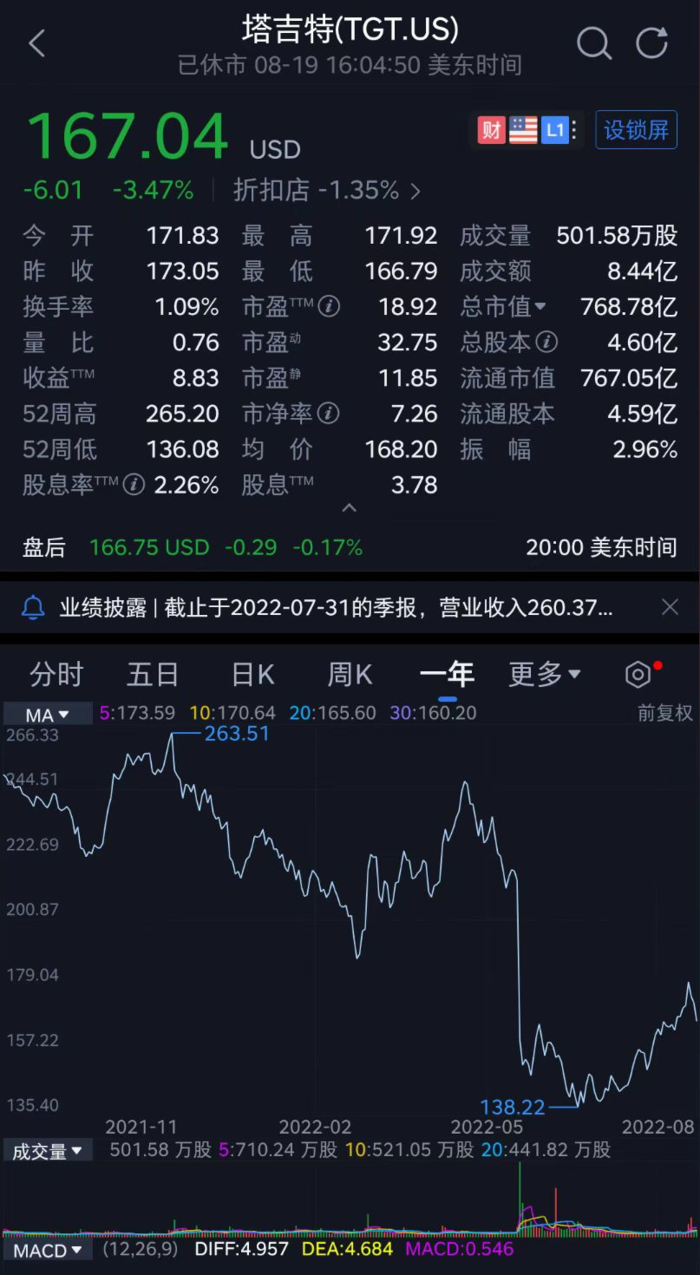Go back with the top-left arrow

click(x=37, y=44)
